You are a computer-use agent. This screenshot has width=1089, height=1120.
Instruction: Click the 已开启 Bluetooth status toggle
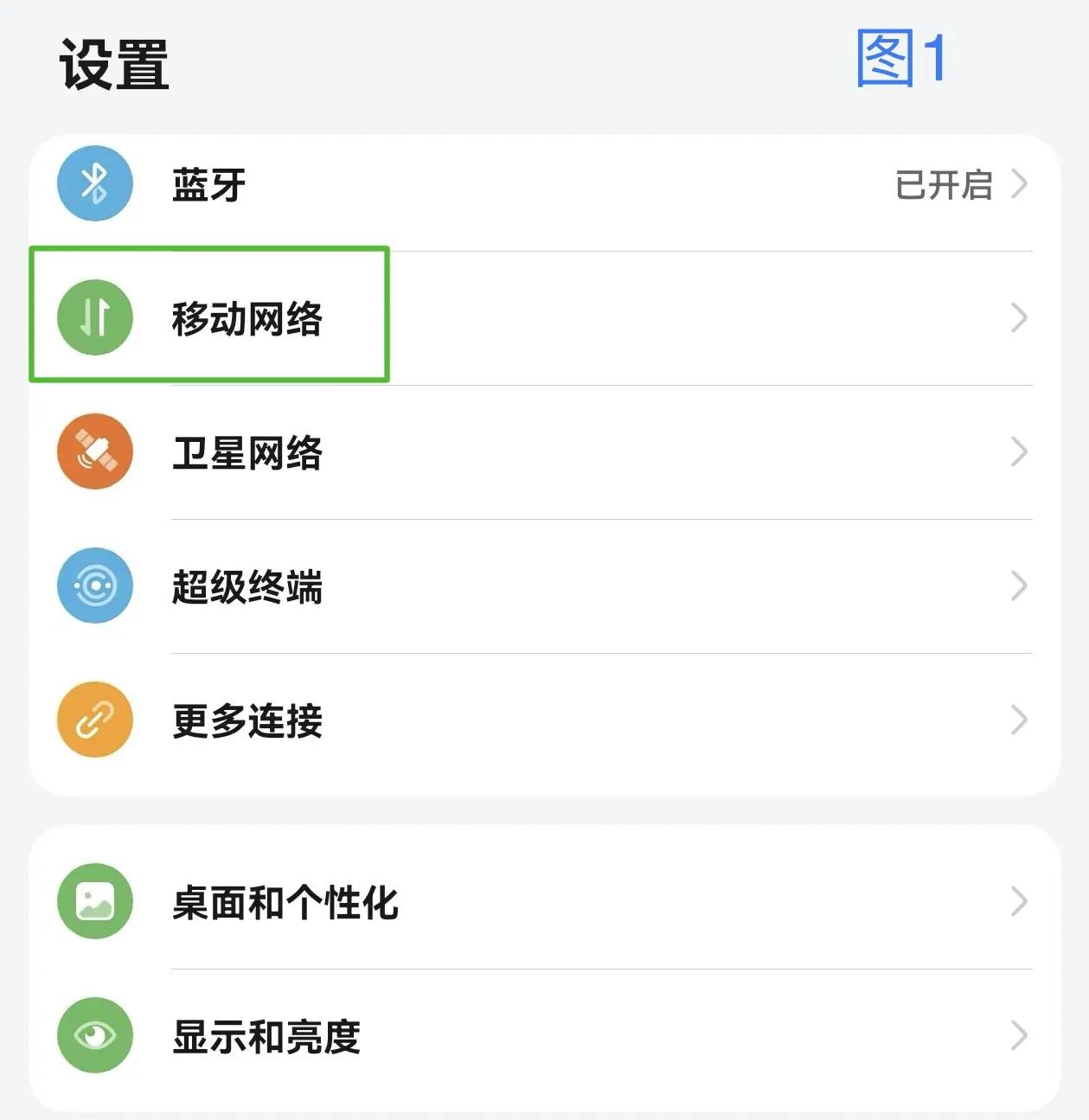pos(943,185)
